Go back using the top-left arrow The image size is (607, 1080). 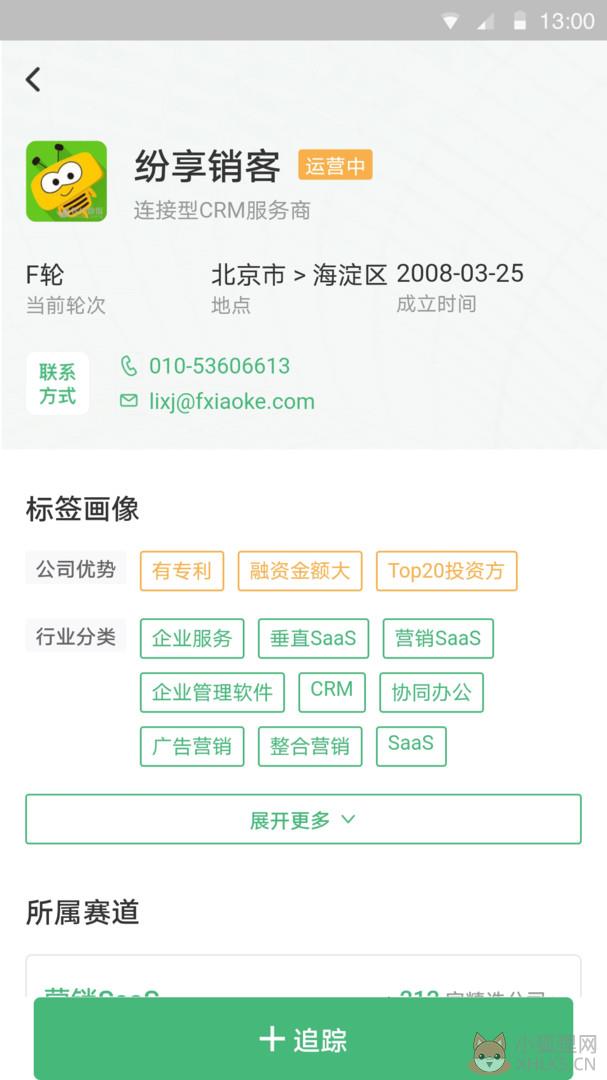click(33, 80)
